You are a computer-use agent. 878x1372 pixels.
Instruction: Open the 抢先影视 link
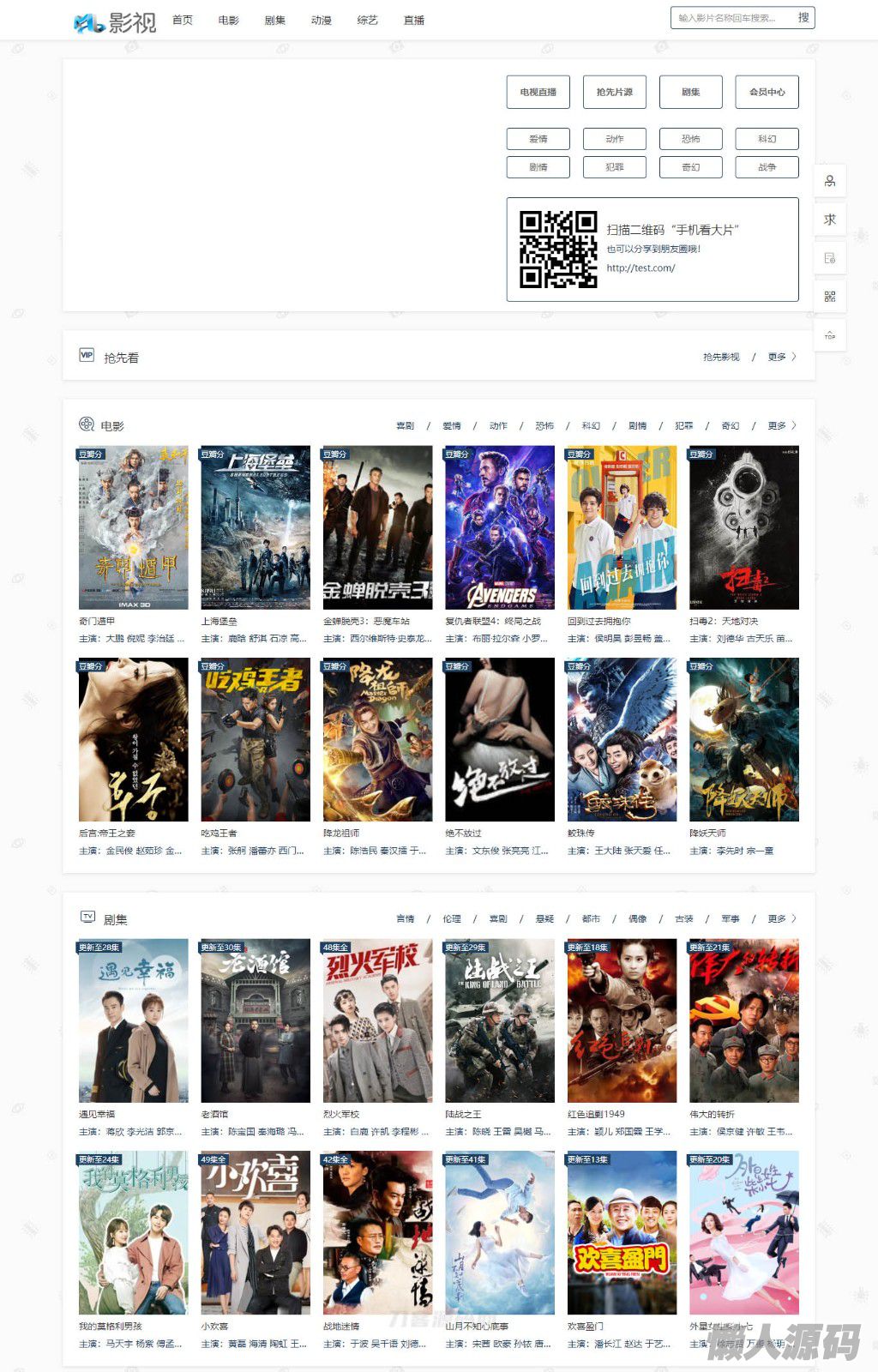click(x=721, y=358)
